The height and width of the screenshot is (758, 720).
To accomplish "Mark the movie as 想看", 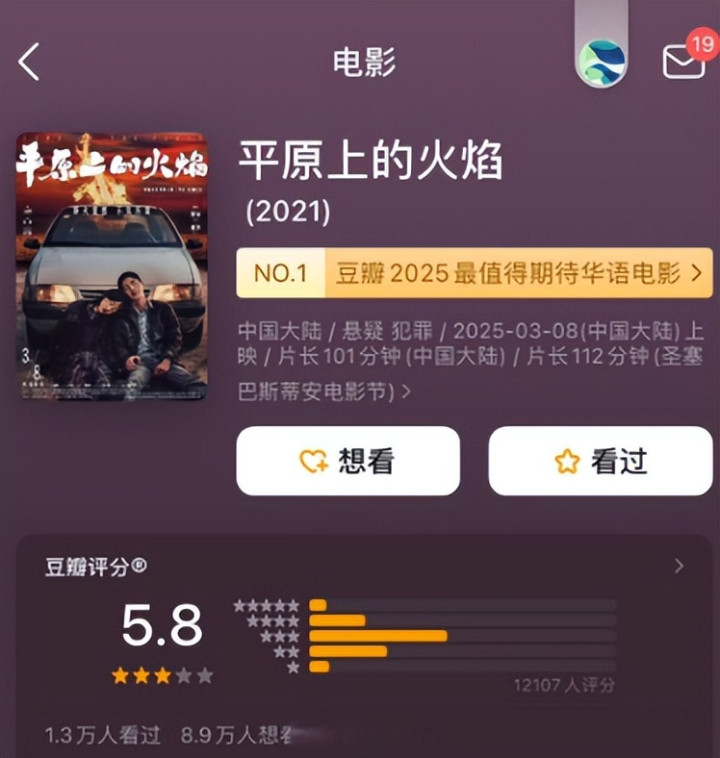I will click(348, 461).
